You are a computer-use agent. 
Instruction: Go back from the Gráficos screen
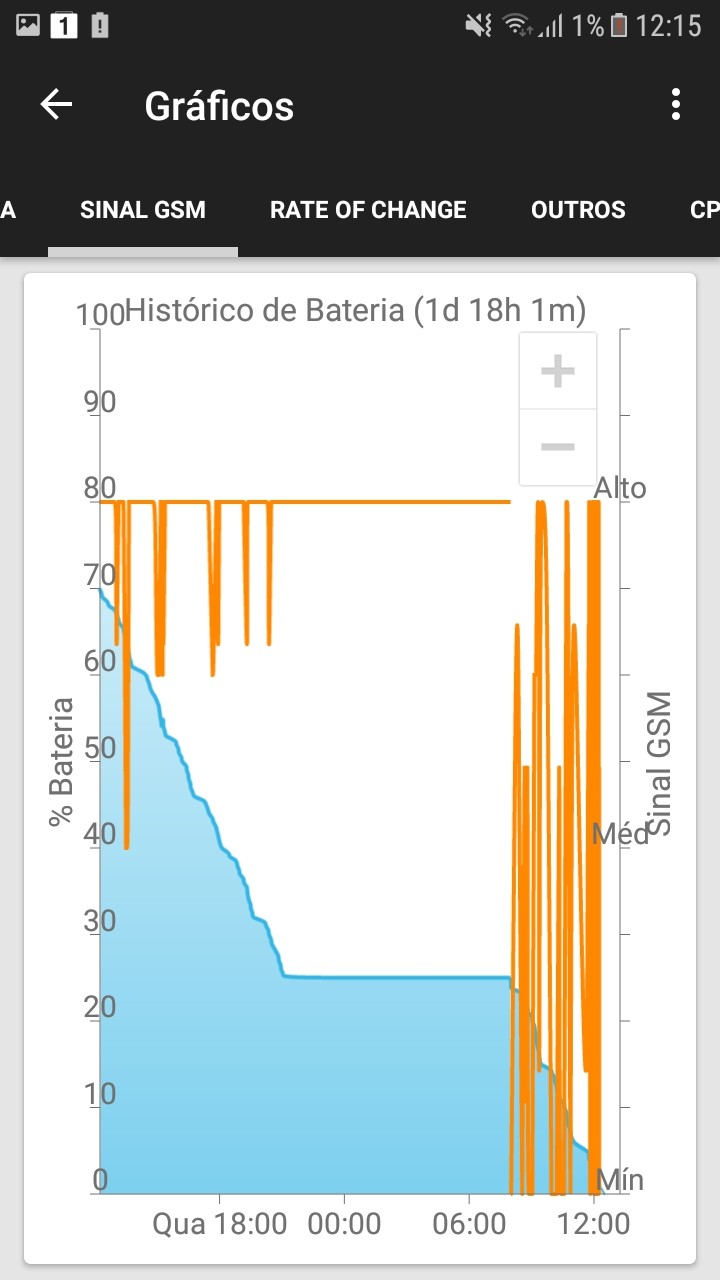56,105
